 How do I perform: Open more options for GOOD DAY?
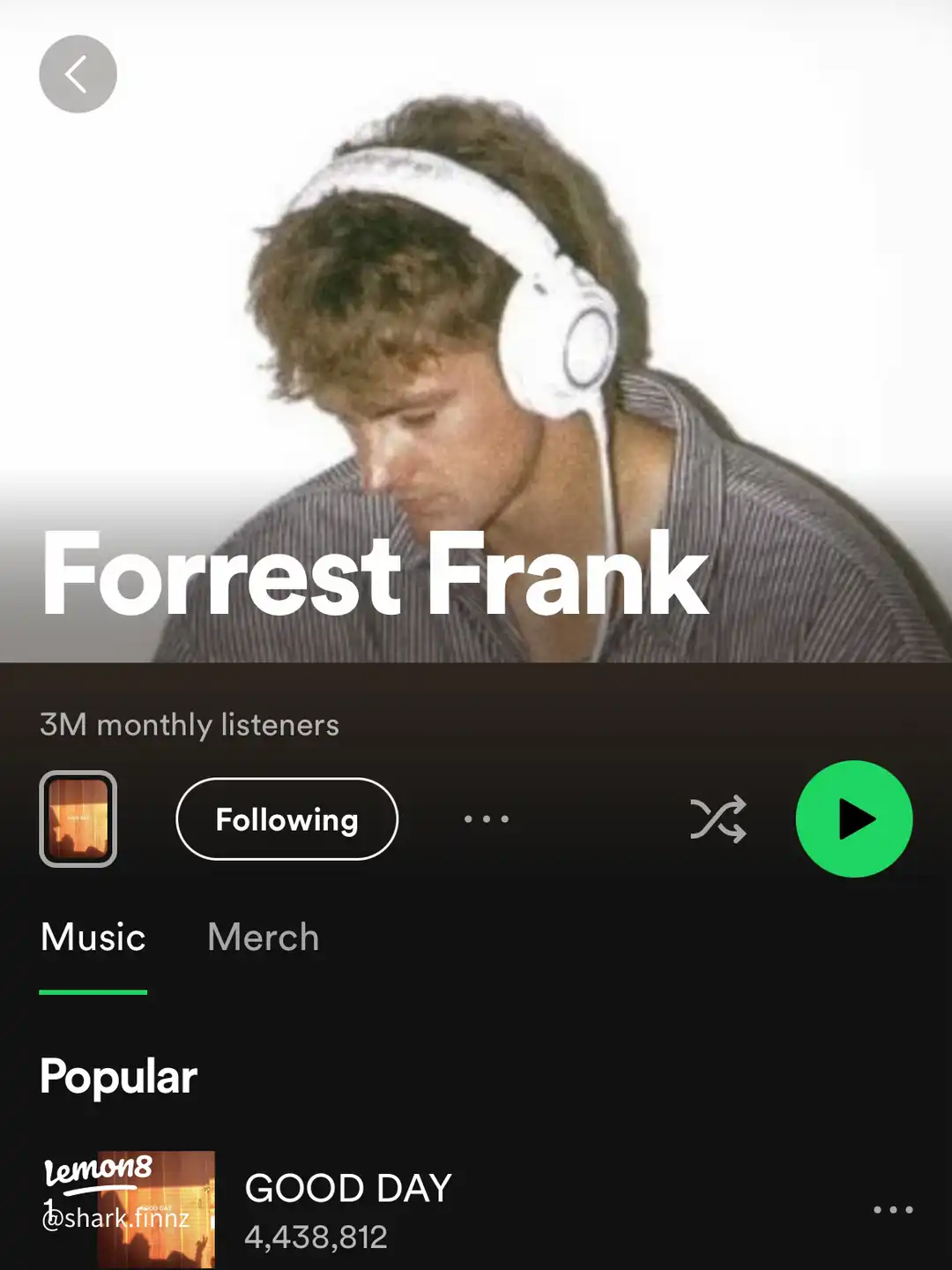892,1209
